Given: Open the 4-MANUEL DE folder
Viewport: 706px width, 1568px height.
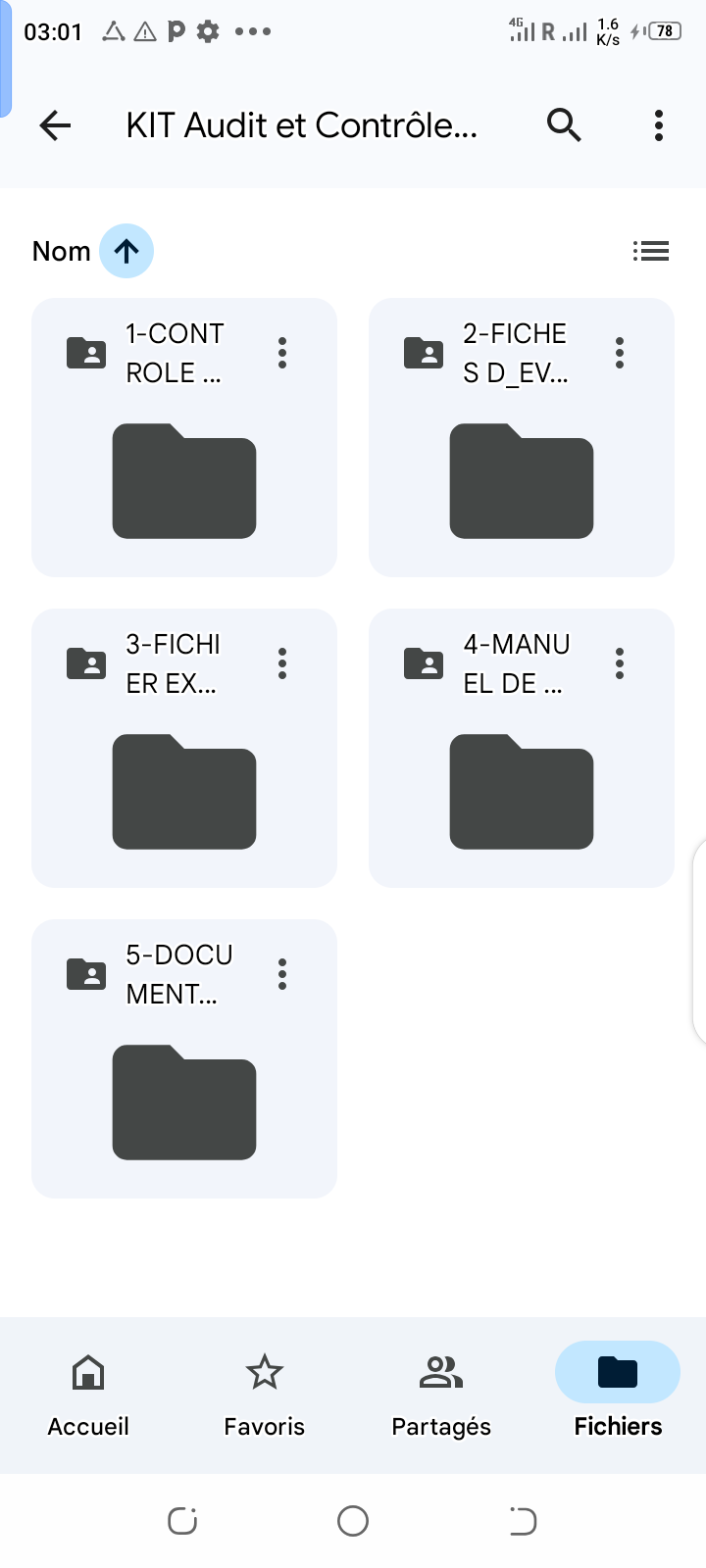Looking at the screenshot, I should click(x=522, y=748).
